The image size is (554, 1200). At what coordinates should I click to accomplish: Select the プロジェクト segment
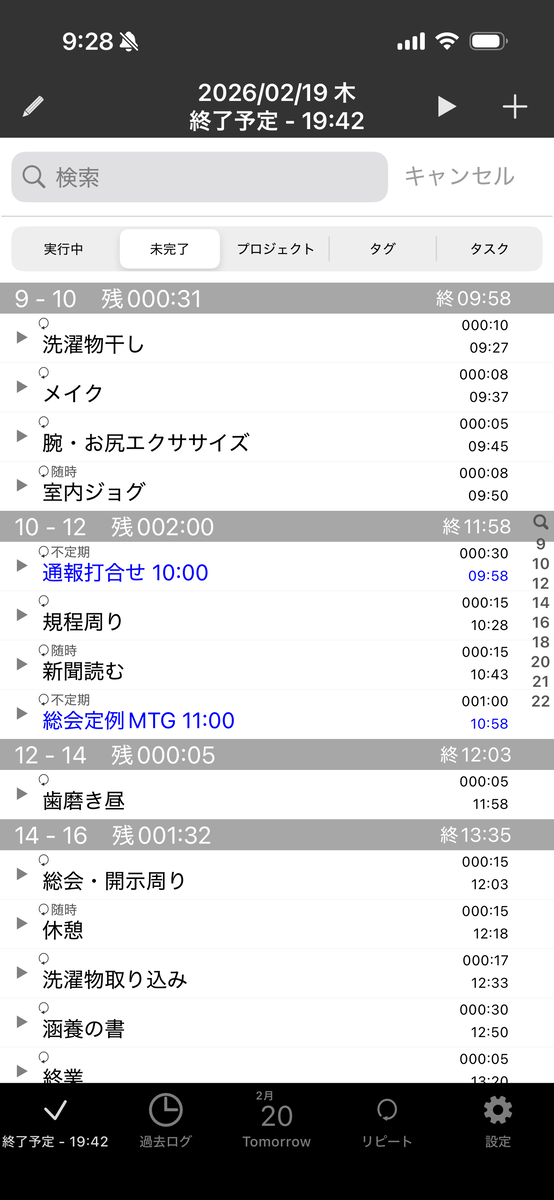pos(275,249)
